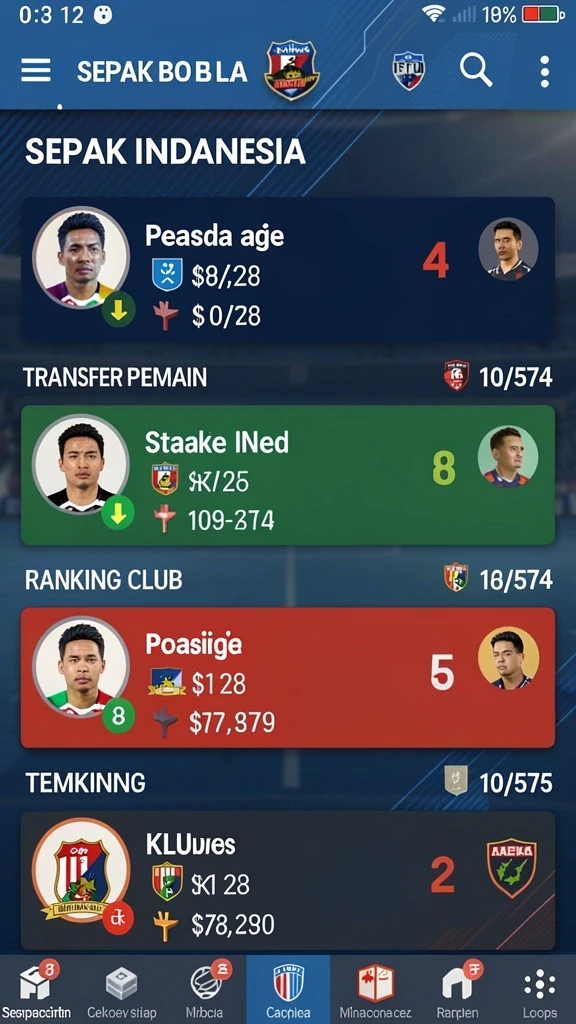Open the hamburger menu

point(36,71)
